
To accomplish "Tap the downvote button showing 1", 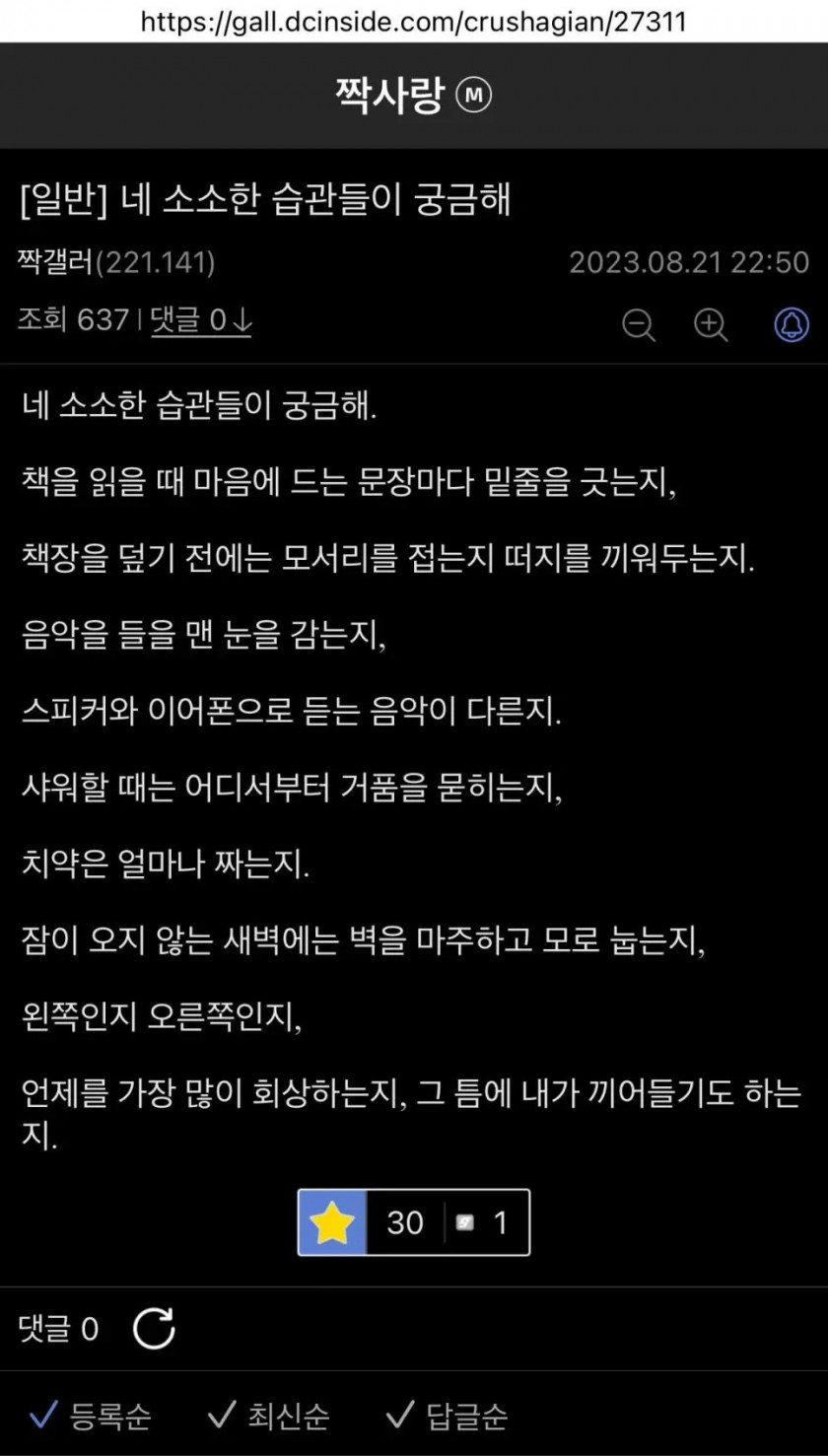I will tap(485, 1222).
